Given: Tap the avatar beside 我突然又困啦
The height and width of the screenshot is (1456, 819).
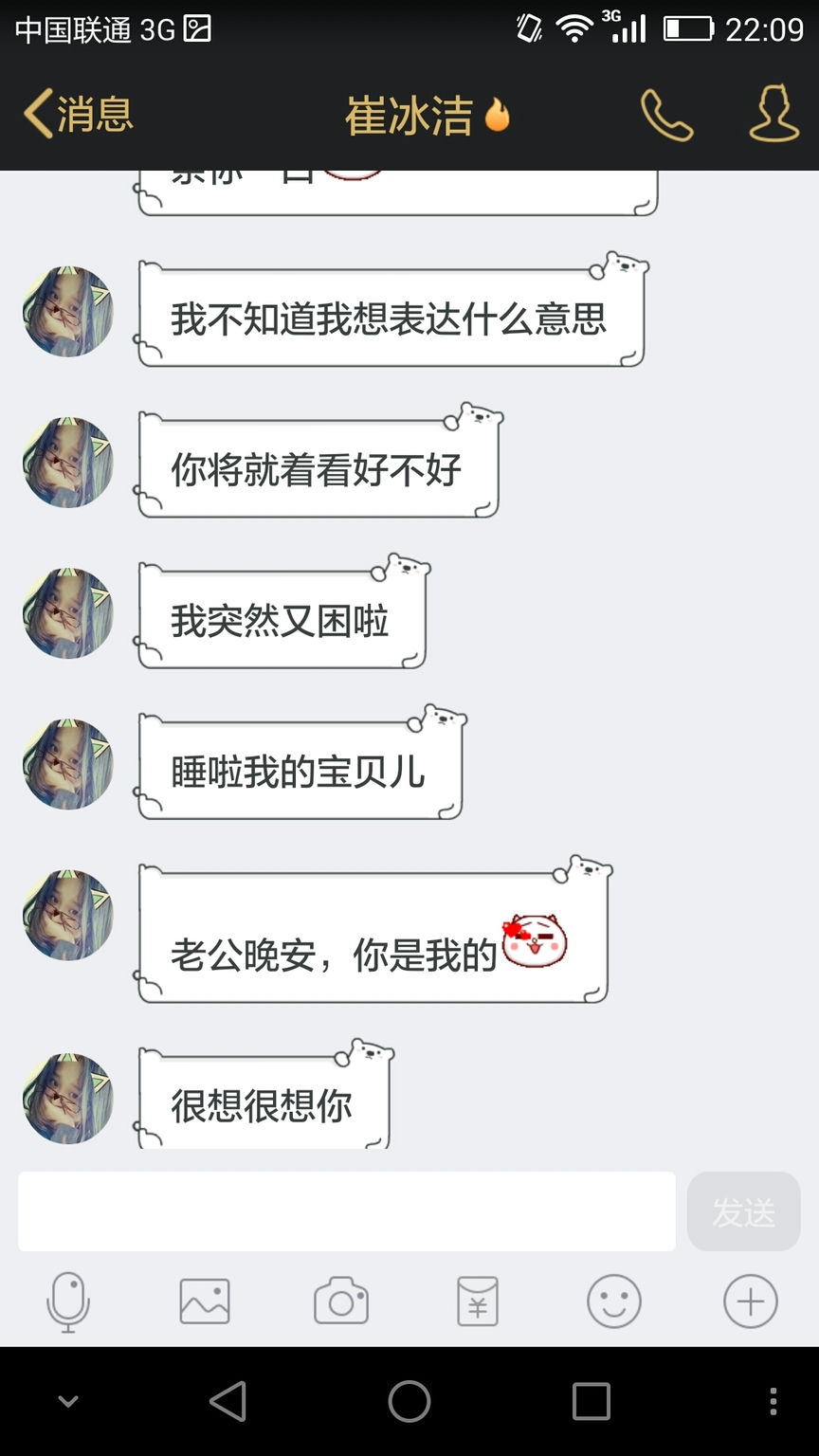Looking at the screenshot, I should pos(68,613).
